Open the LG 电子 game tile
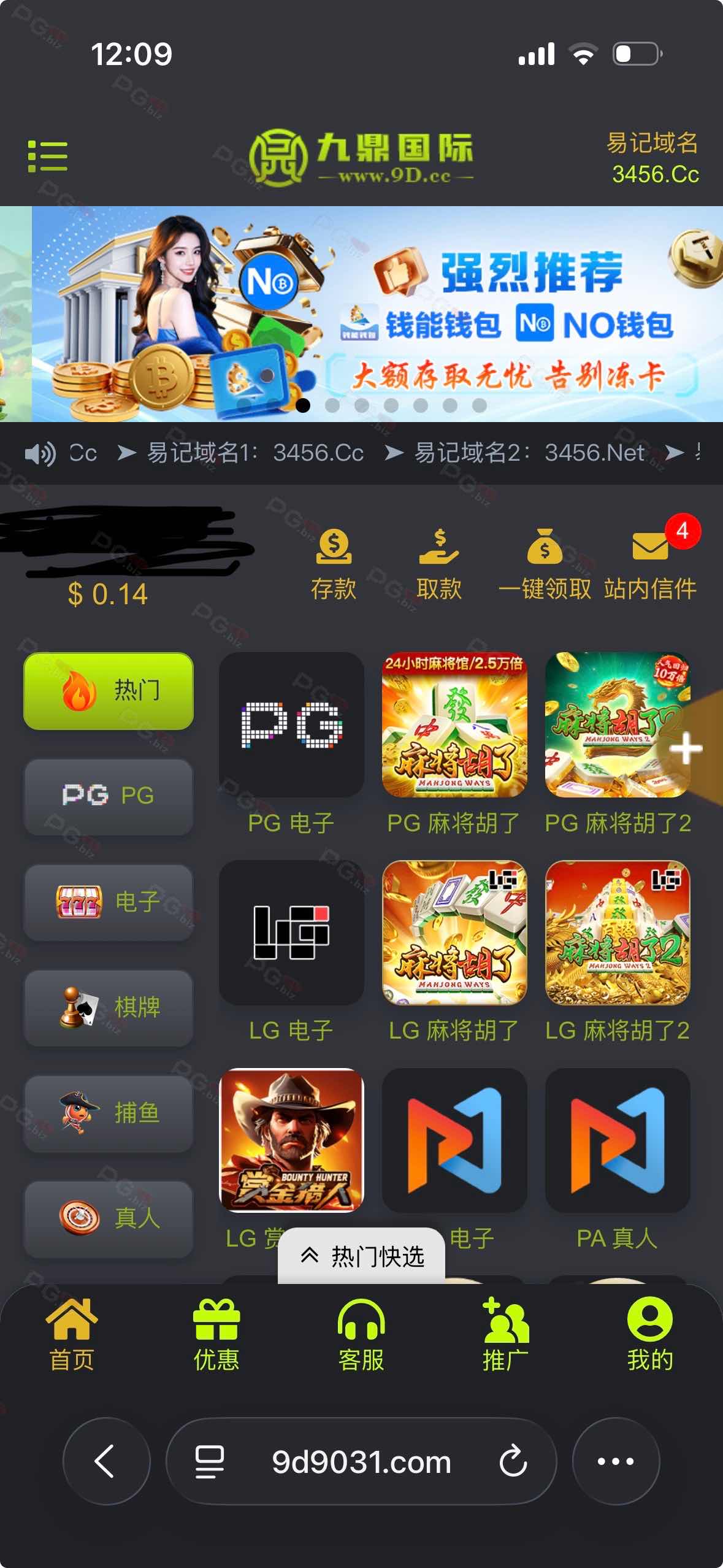The image size is (723, 1568). click(x=291, y=932)
